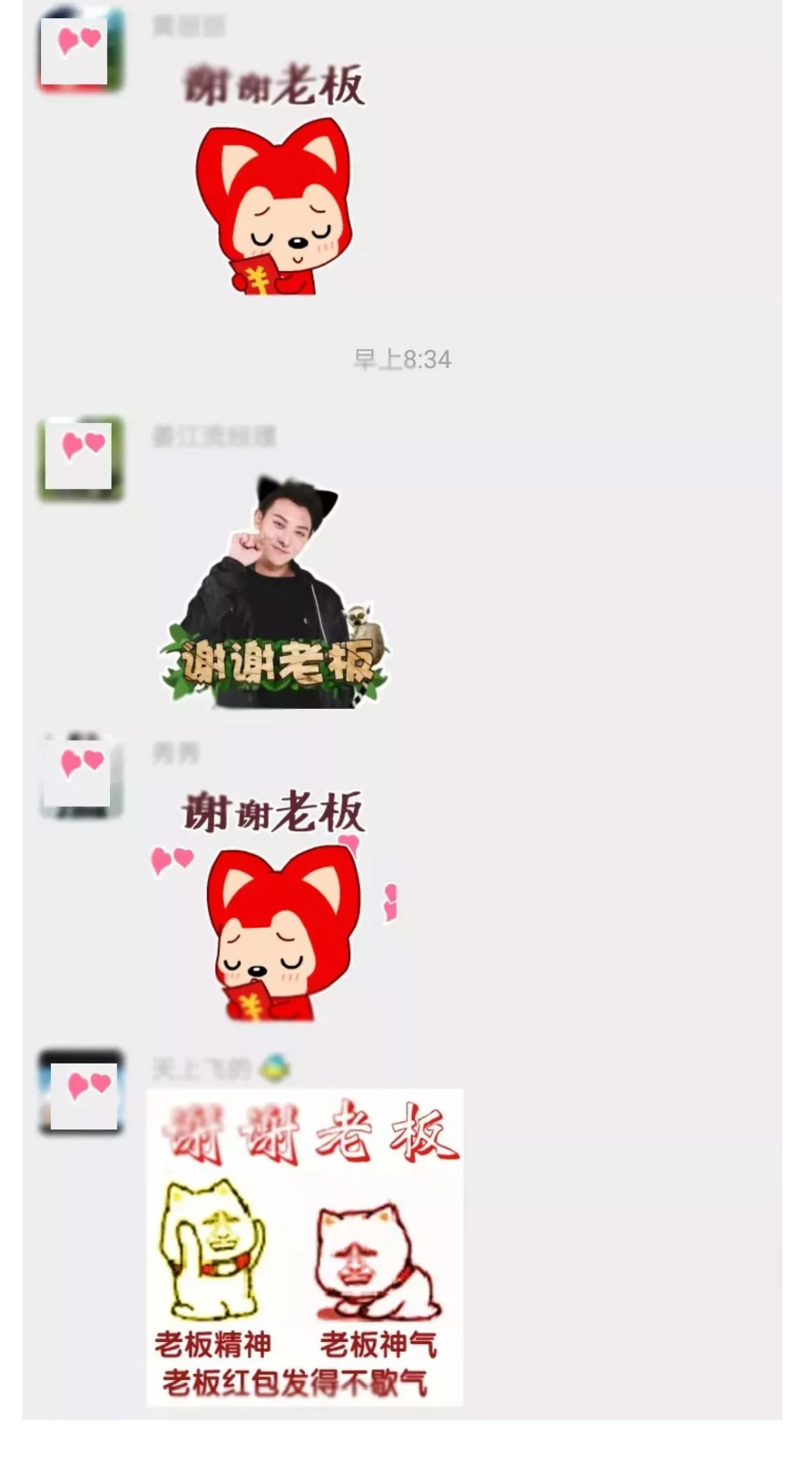Open the avatar of the two-cats sticker's sender
Image resolution: width=812 pixels, height=1462 pixels.
tap(81, 1092)
